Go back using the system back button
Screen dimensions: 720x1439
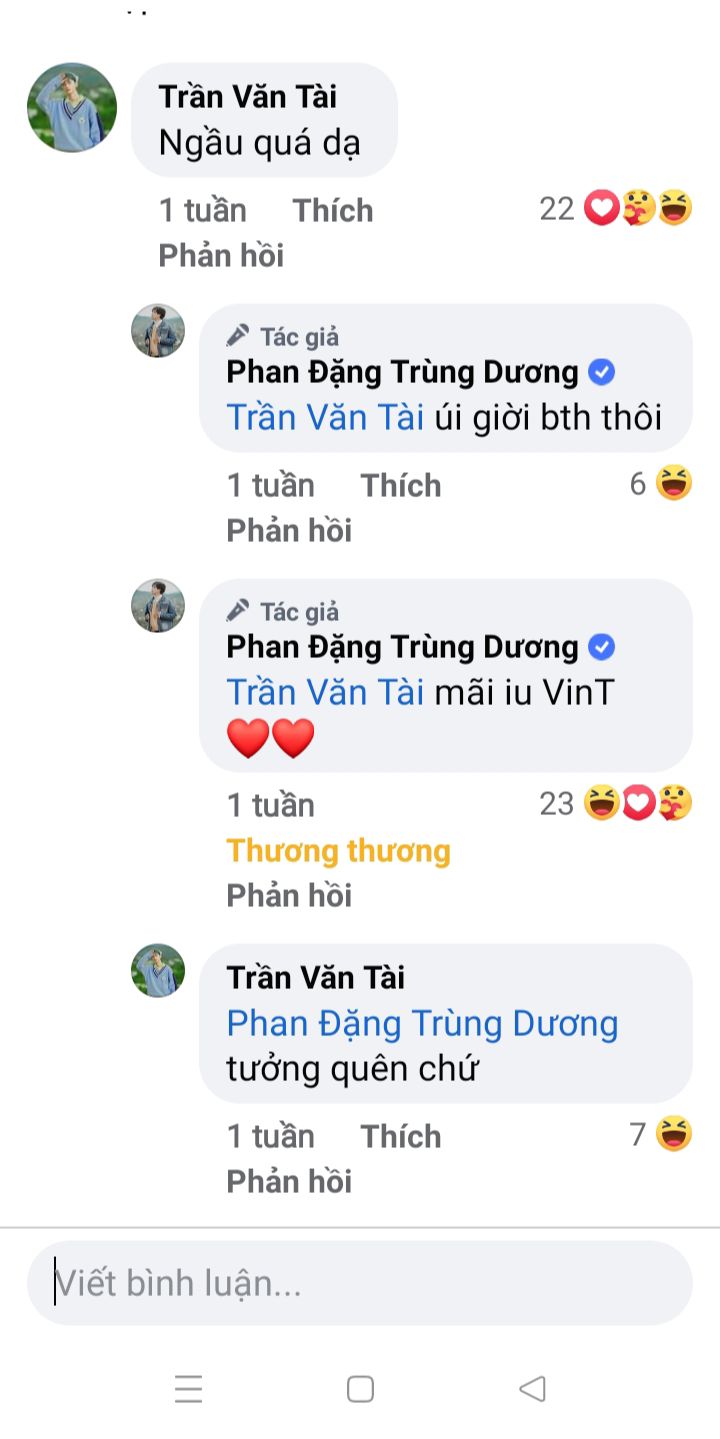532,1389
